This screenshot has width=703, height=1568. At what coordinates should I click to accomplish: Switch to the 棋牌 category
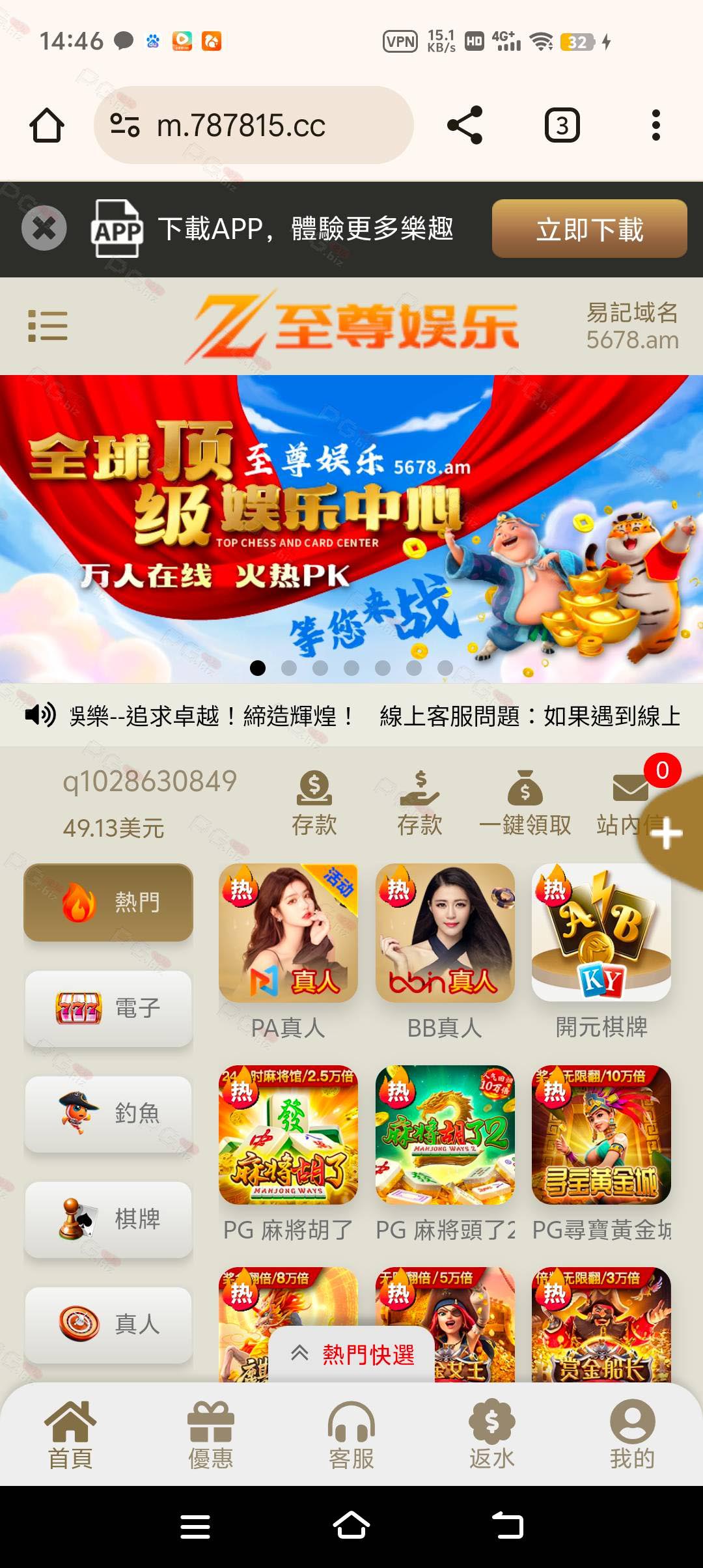pyautogui.click(x=109, y=1220)
